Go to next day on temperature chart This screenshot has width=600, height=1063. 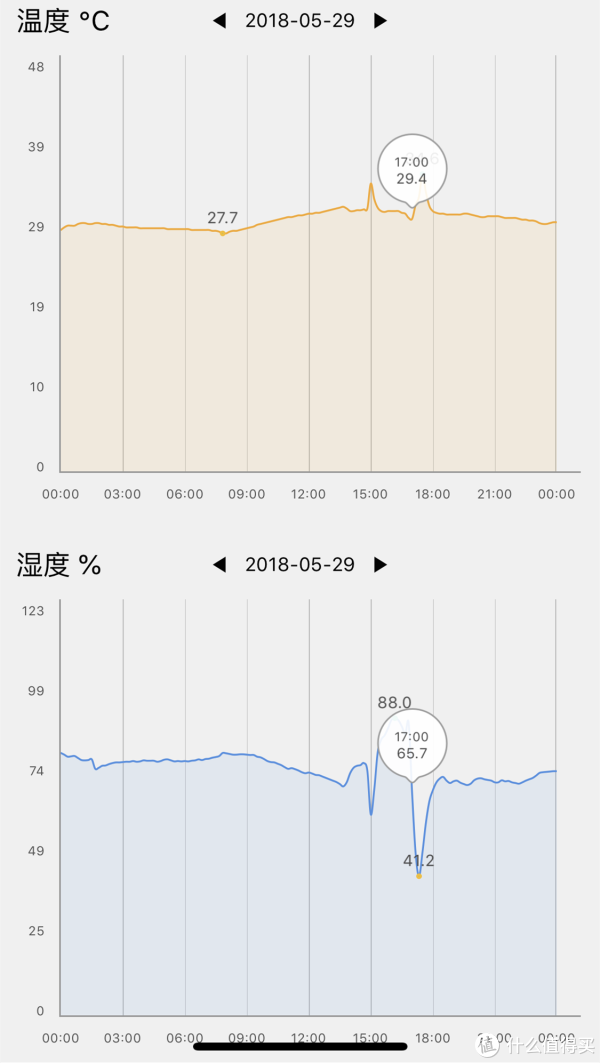coord(381,21)
